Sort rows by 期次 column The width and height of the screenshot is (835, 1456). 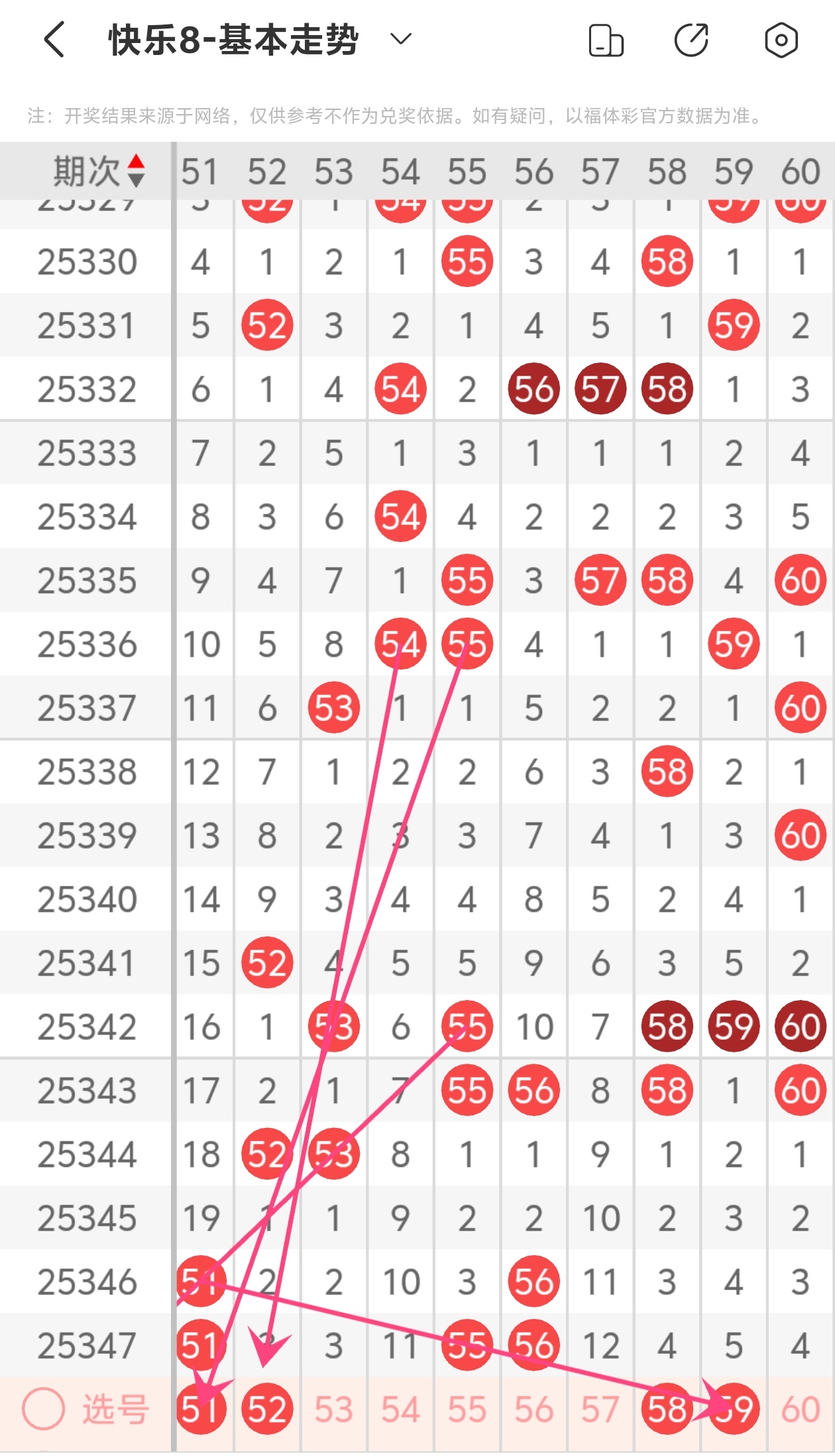pyautogui.click(x=99, y=171)
